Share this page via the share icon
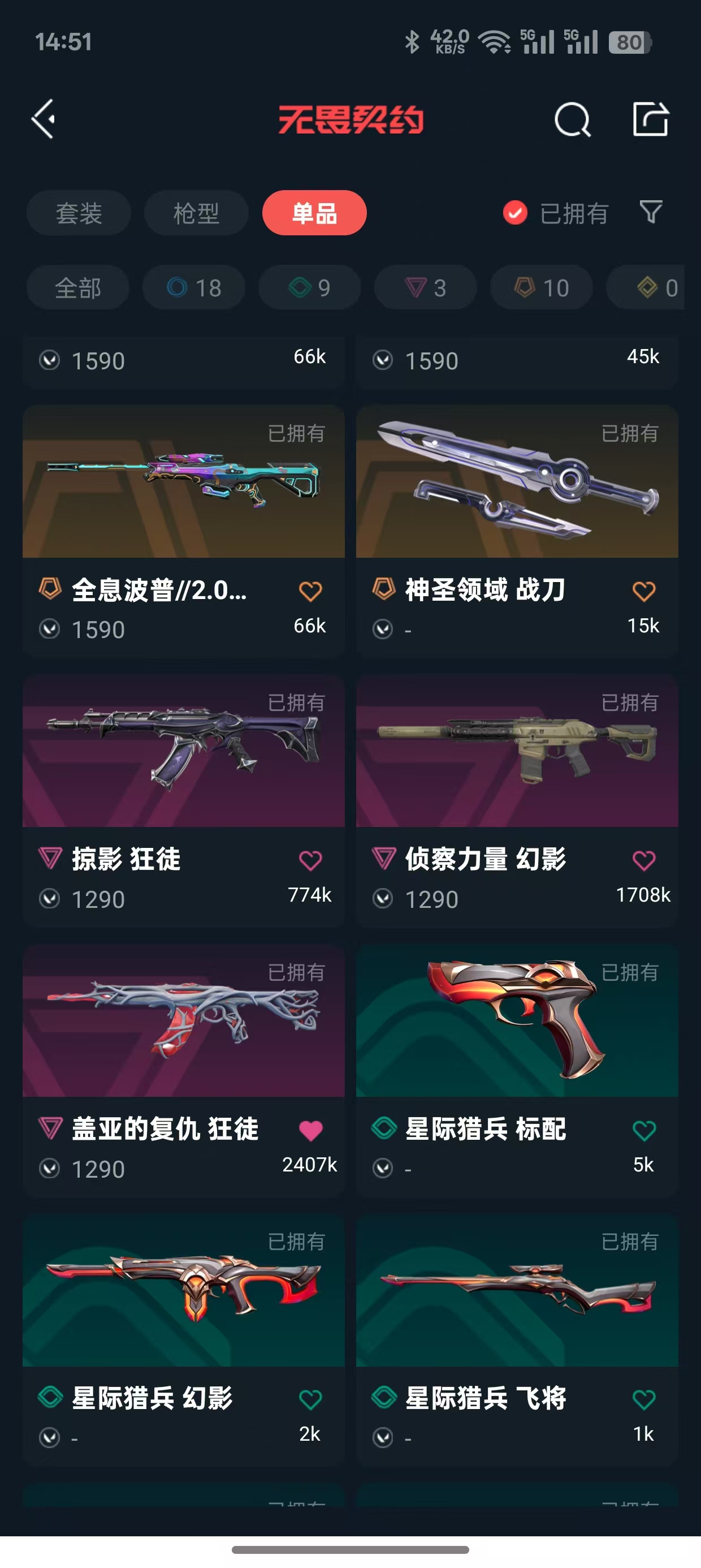This screenshot has height=1568, width=701. coord(651,119)
